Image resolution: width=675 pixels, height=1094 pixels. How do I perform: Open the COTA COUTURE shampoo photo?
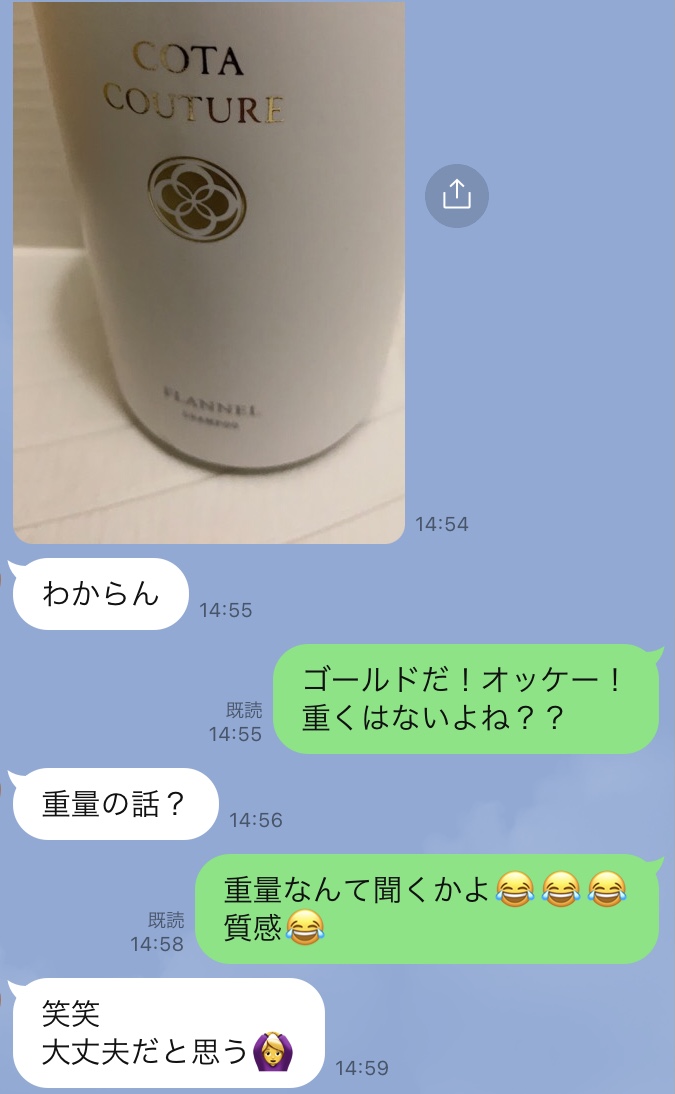tap(208, 272)
